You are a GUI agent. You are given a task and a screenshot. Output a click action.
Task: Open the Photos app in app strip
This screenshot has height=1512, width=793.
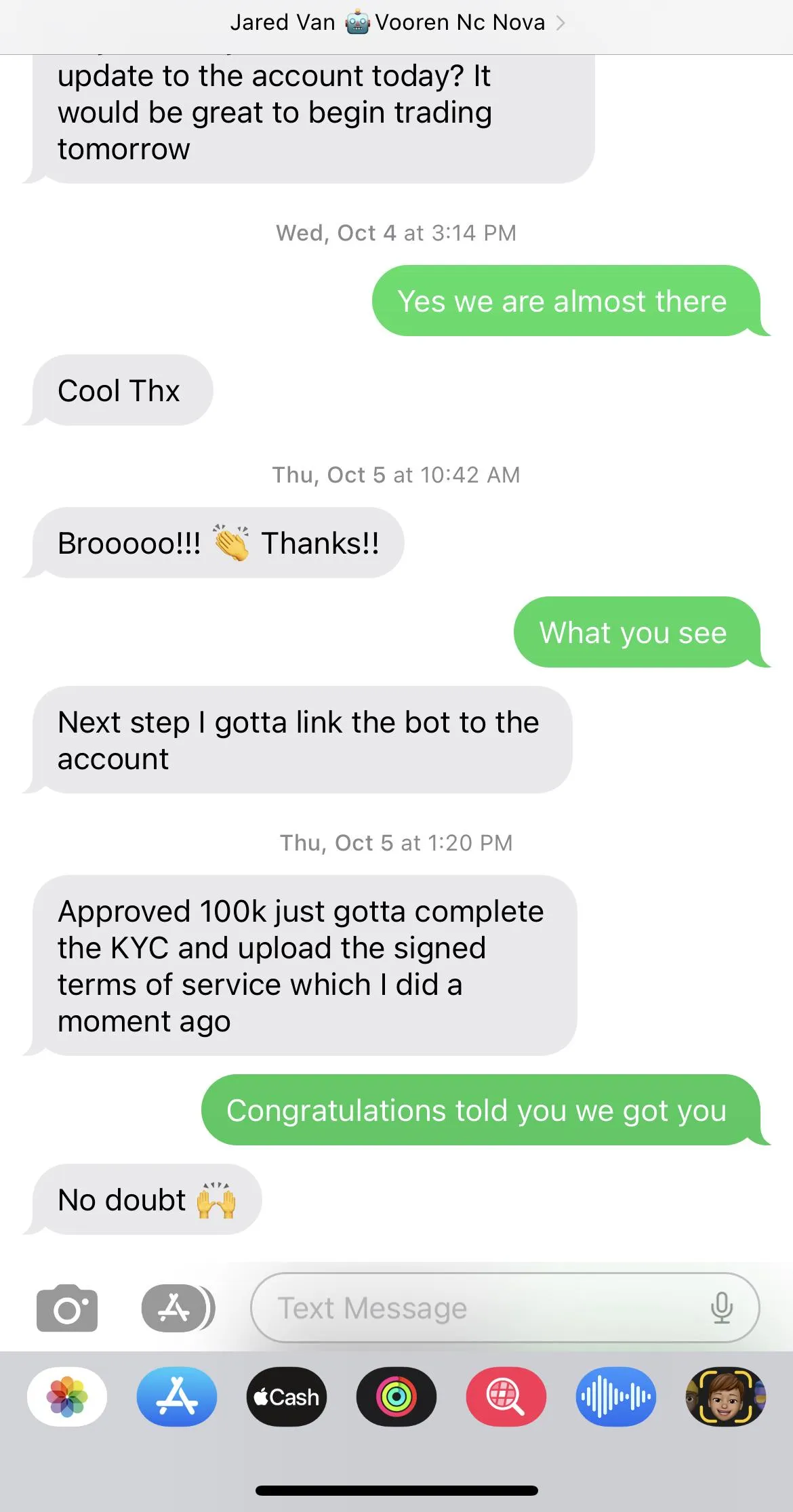click(67, 1397)
